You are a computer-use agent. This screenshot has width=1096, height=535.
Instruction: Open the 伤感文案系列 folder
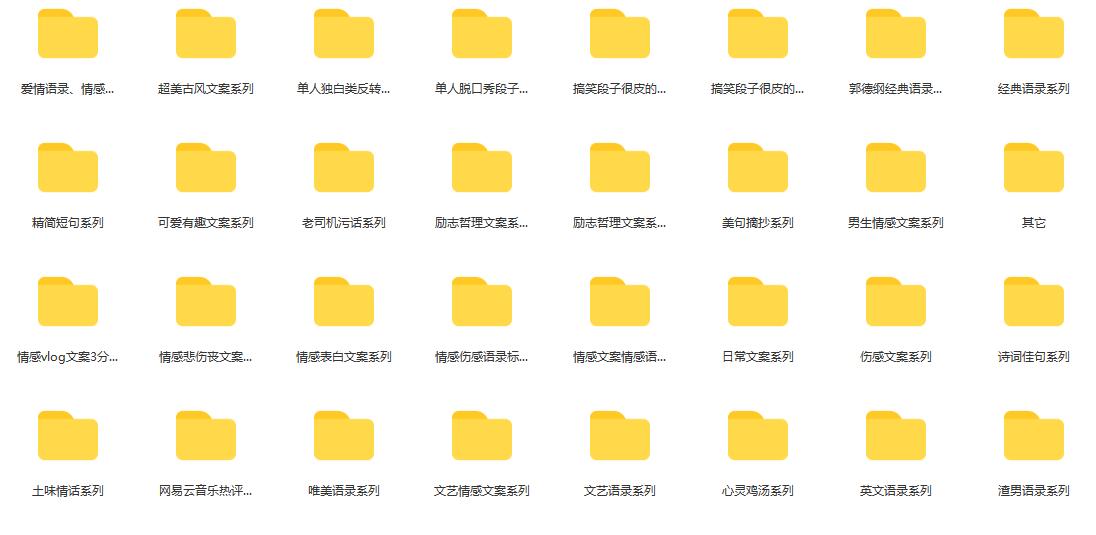click(896, 303)
